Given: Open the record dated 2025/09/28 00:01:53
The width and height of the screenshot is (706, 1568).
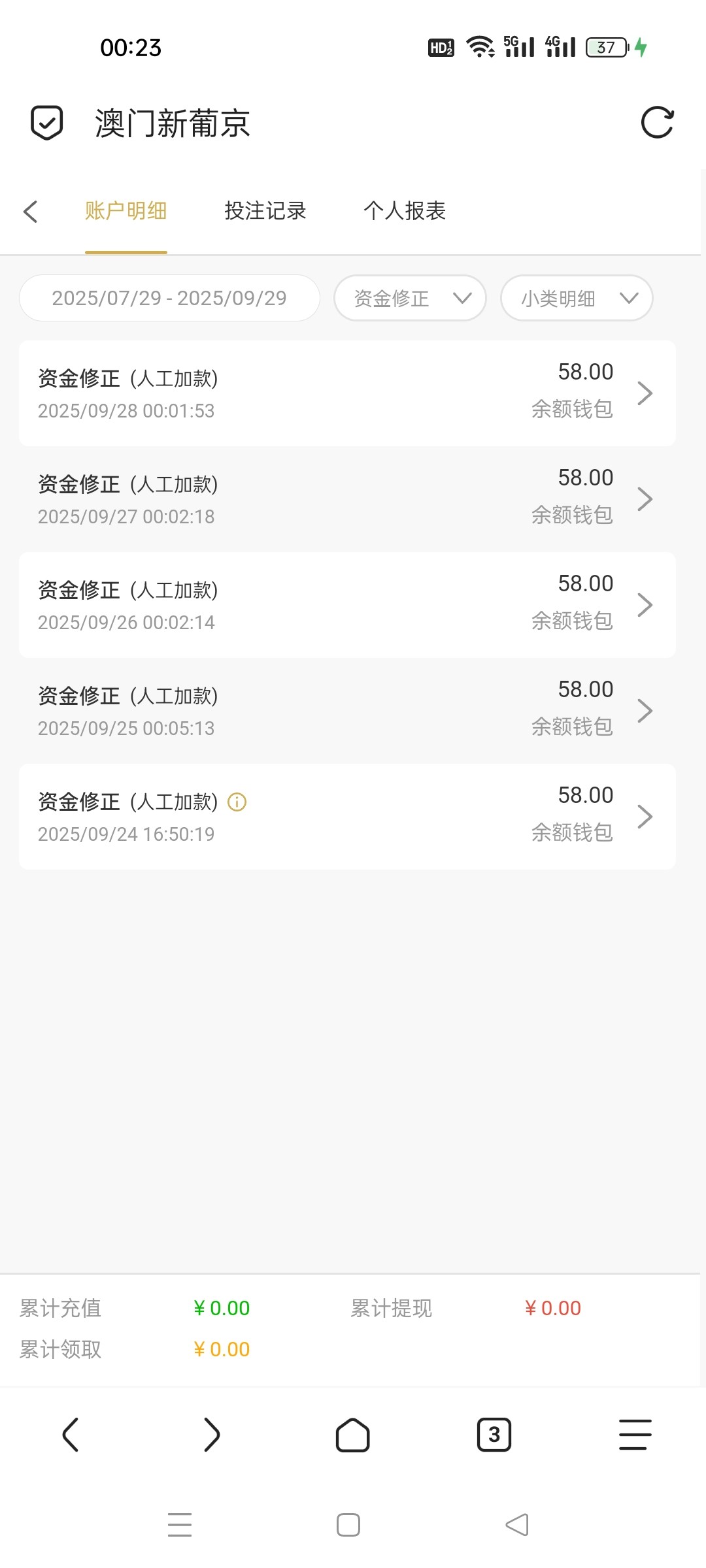Looking at the screenshot, I should (x=347, y=393).
